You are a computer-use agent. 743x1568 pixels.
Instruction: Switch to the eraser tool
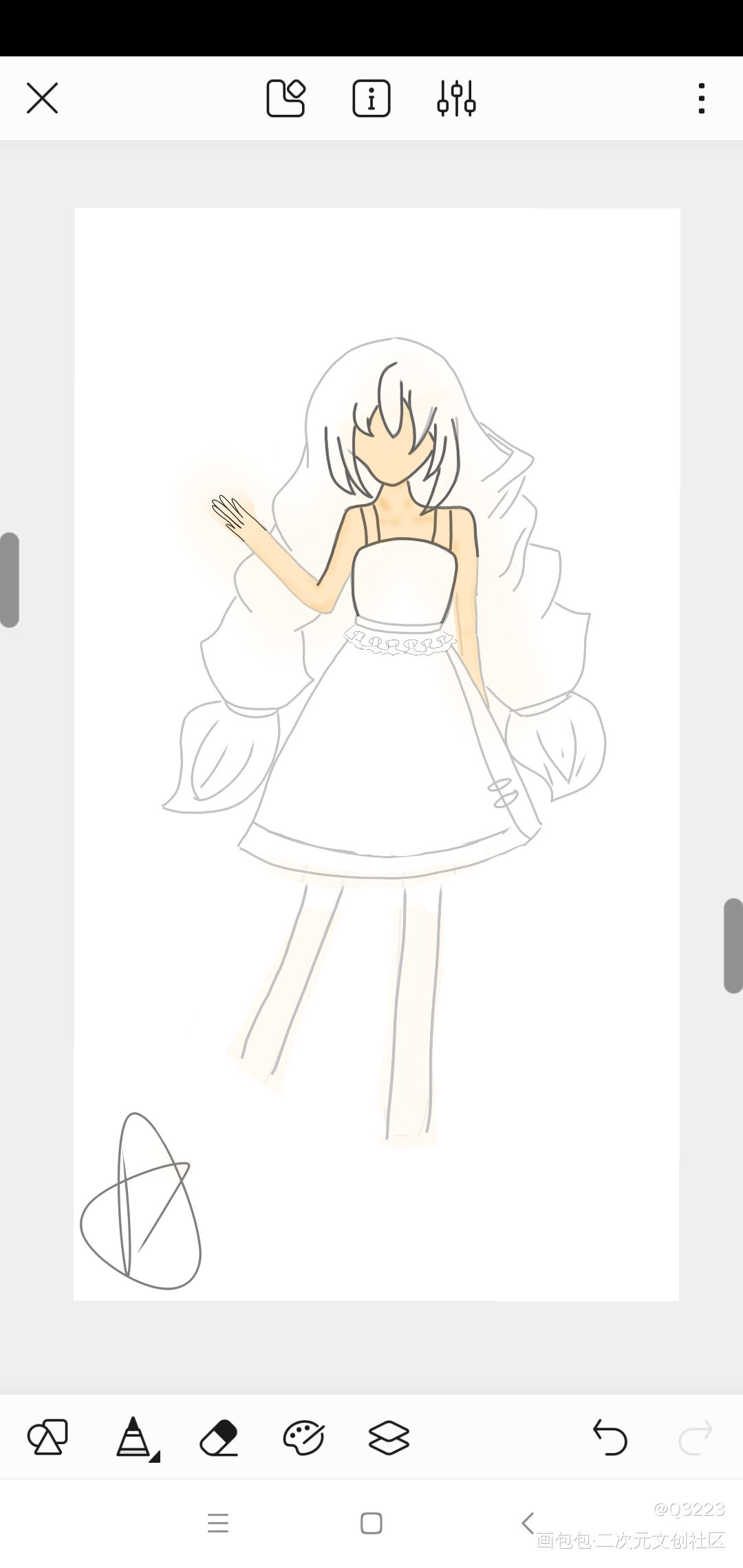click(219, 1437)
